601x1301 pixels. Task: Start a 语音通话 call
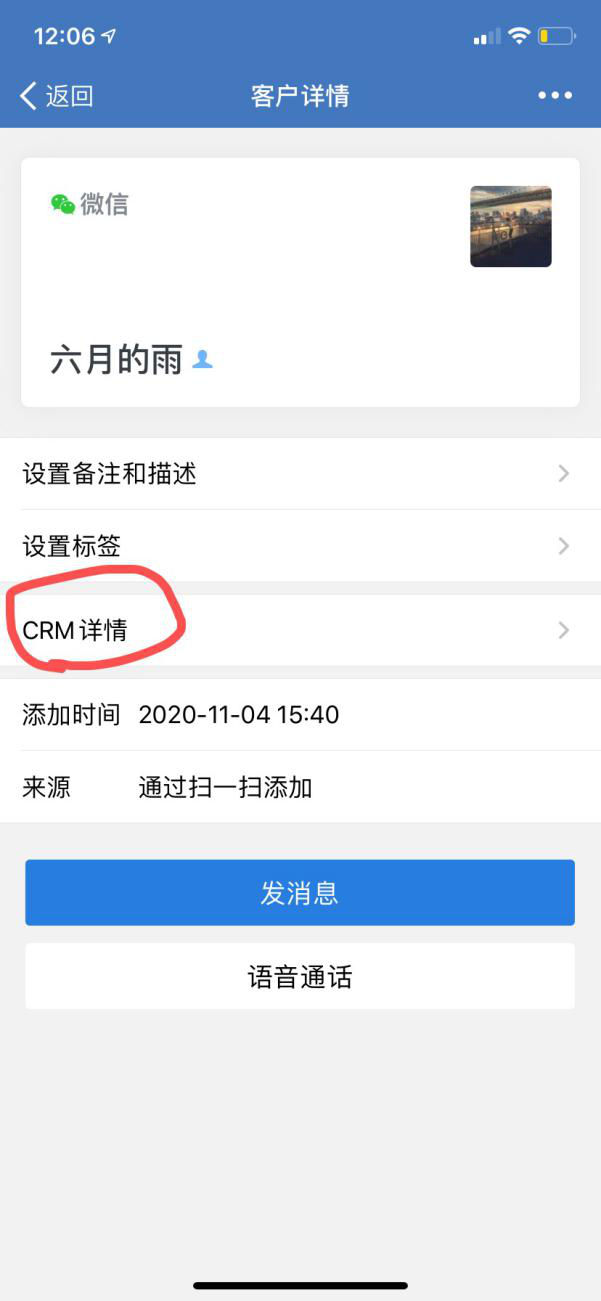300,977
